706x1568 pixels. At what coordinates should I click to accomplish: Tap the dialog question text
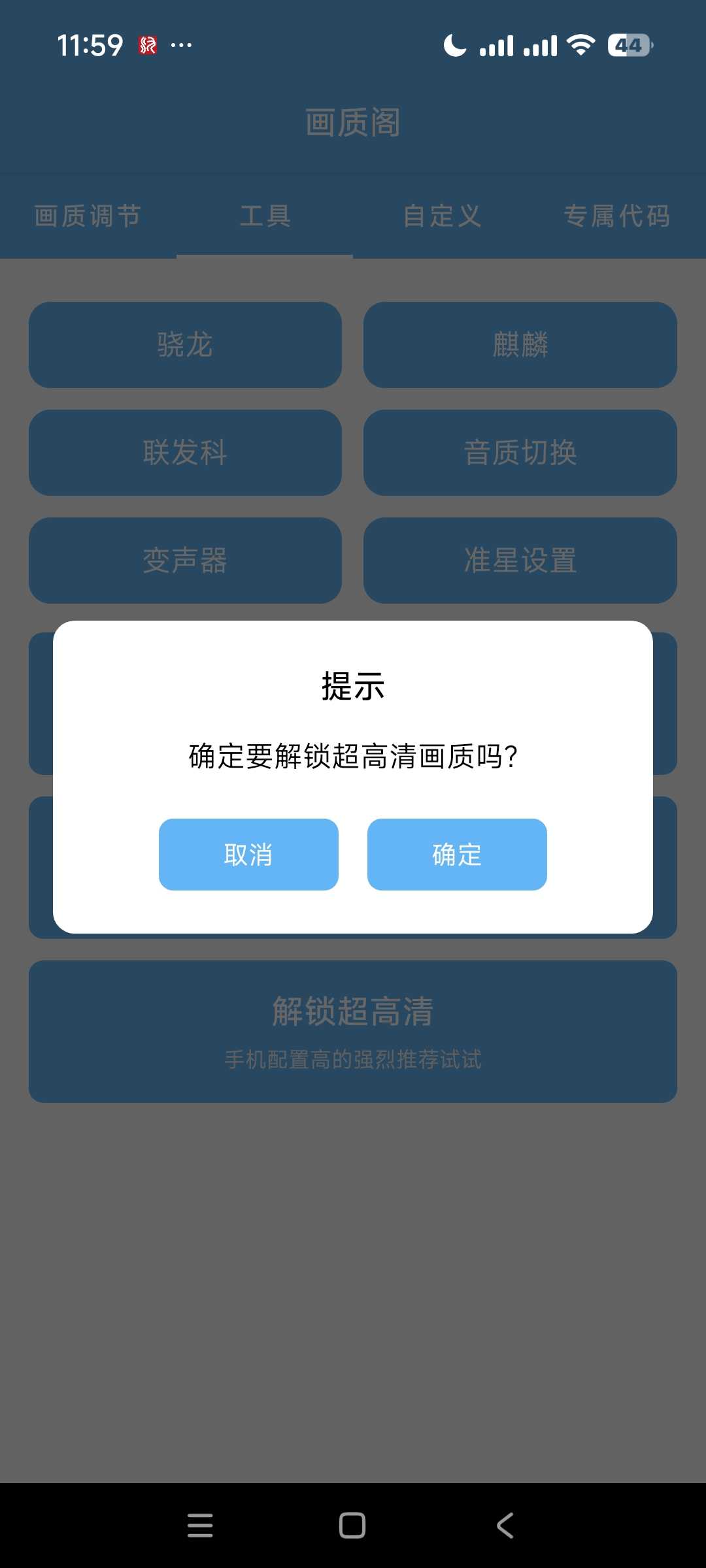click(352, 758)
